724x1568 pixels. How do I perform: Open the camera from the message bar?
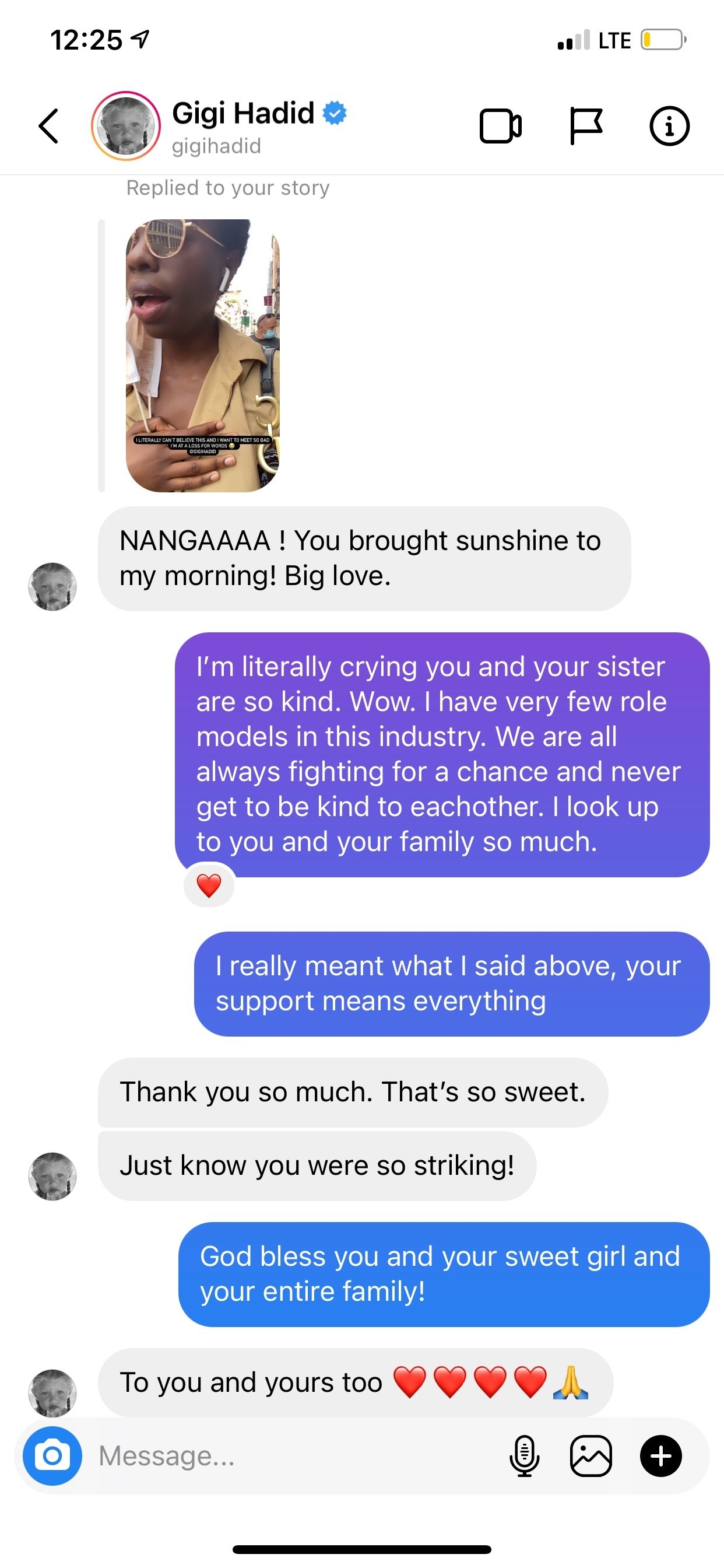(52, 1455)
